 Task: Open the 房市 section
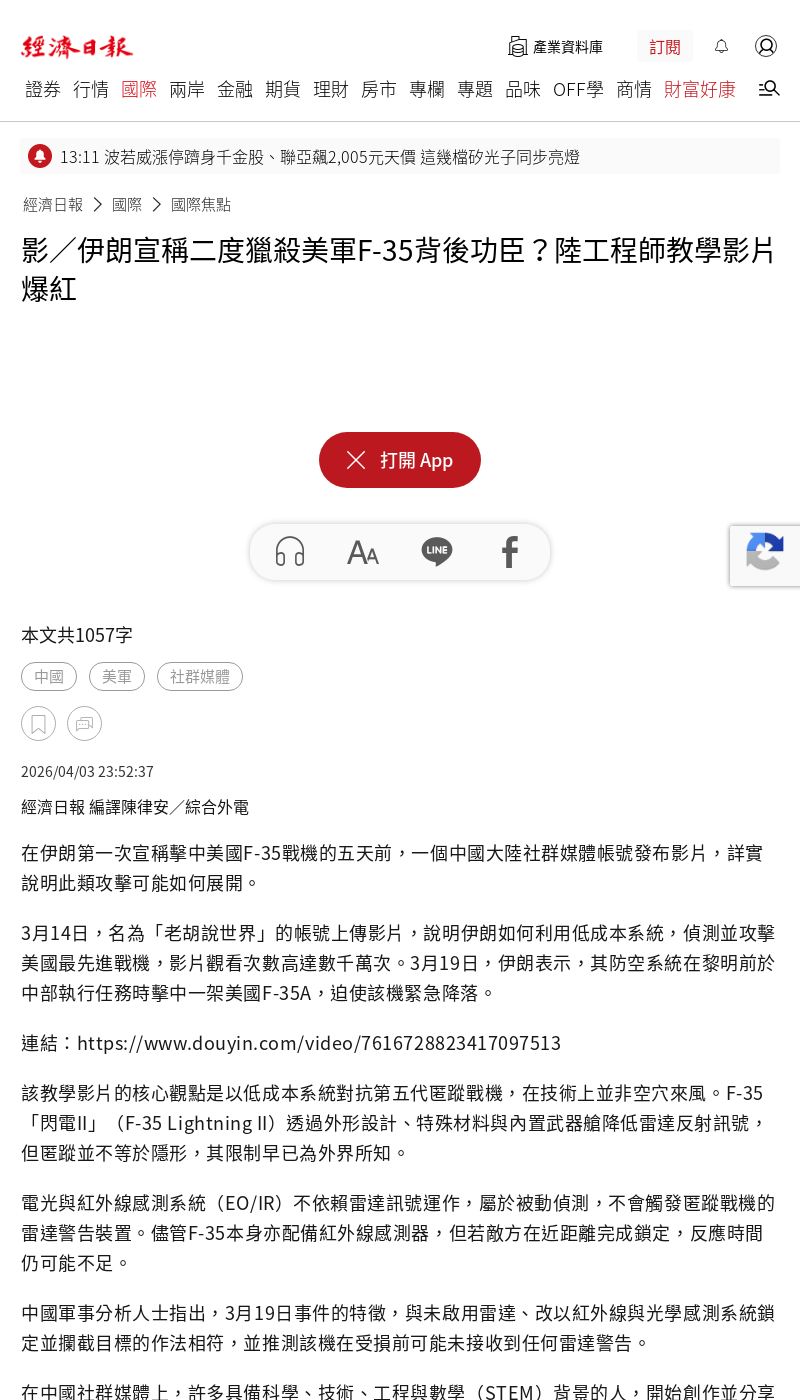(379, 89)
